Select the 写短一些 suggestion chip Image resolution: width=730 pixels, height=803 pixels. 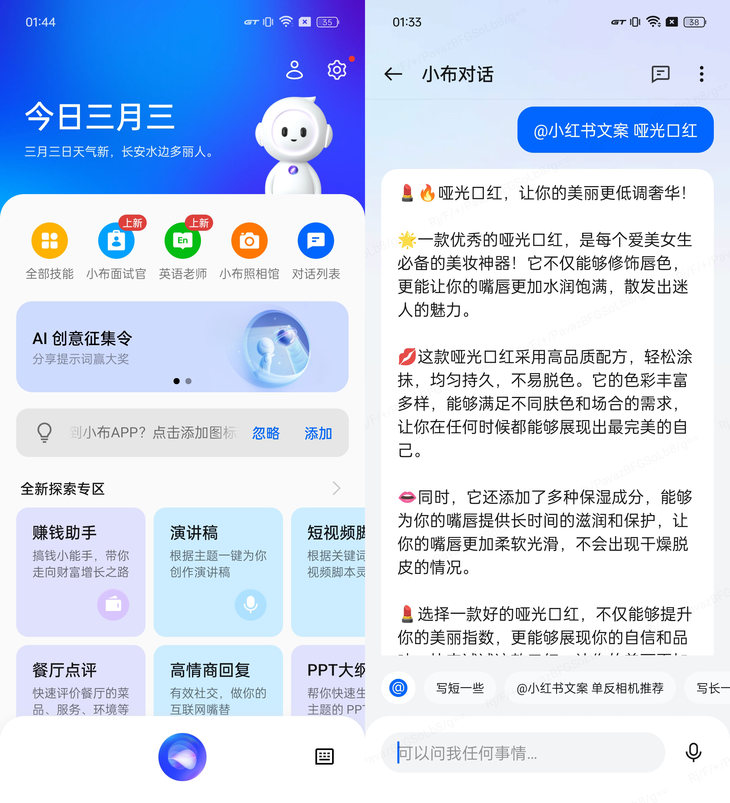tap(460, 688)
